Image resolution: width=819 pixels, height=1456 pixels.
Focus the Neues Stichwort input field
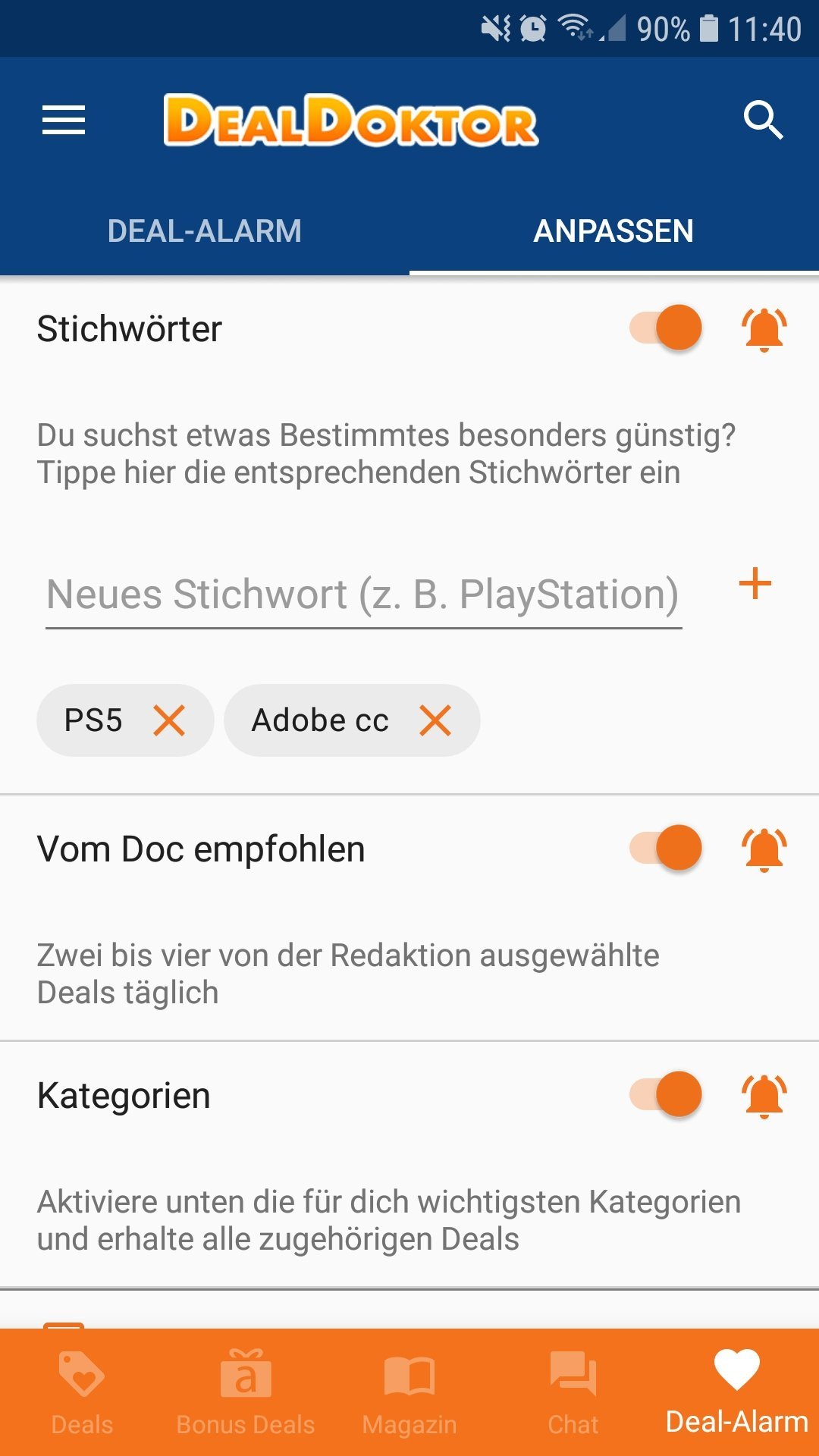coord(364,595)
